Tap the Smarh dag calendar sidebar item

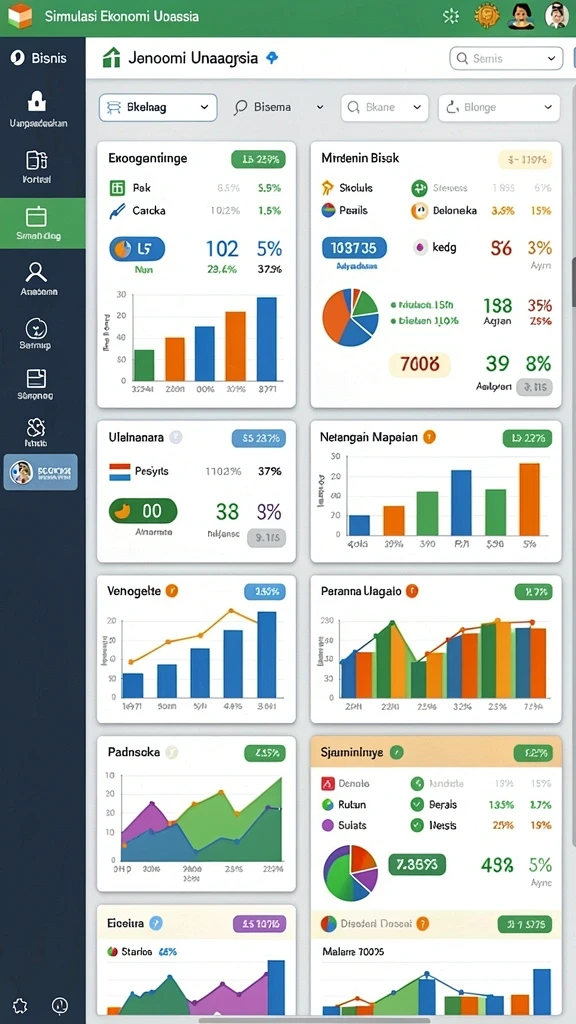(x=42, y=224)
